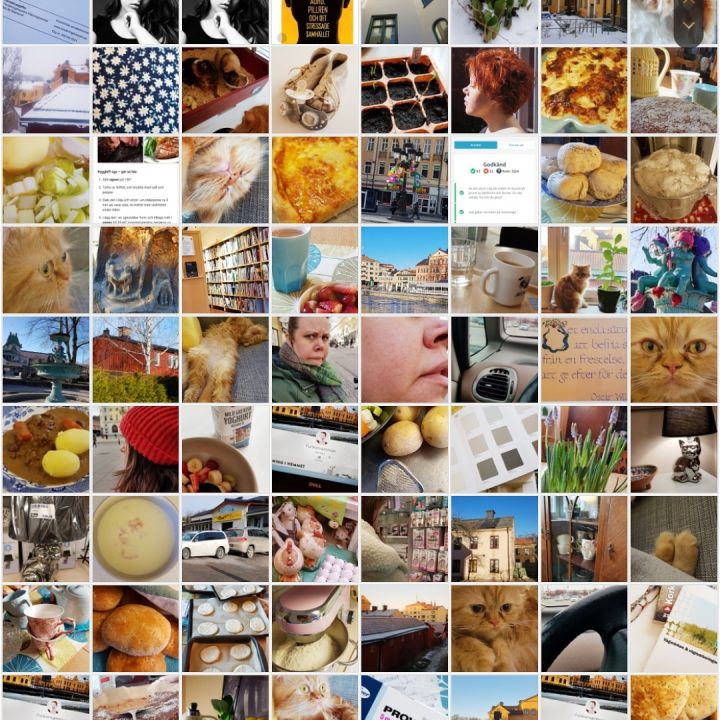Open the handwritten quote wall photo

[584, 360]
